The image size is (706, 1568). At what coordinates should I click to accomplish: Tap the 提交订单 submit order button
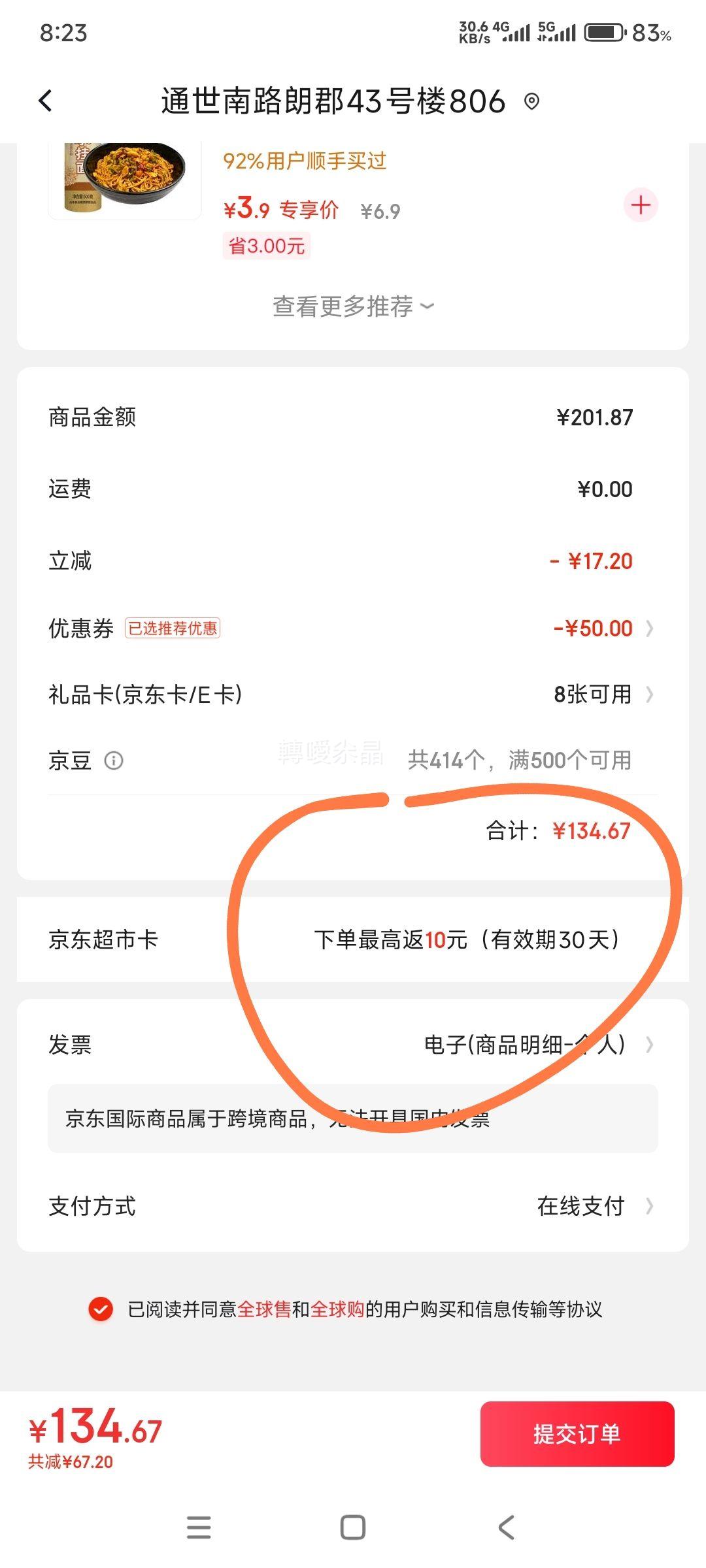[x=577, y=1435]
